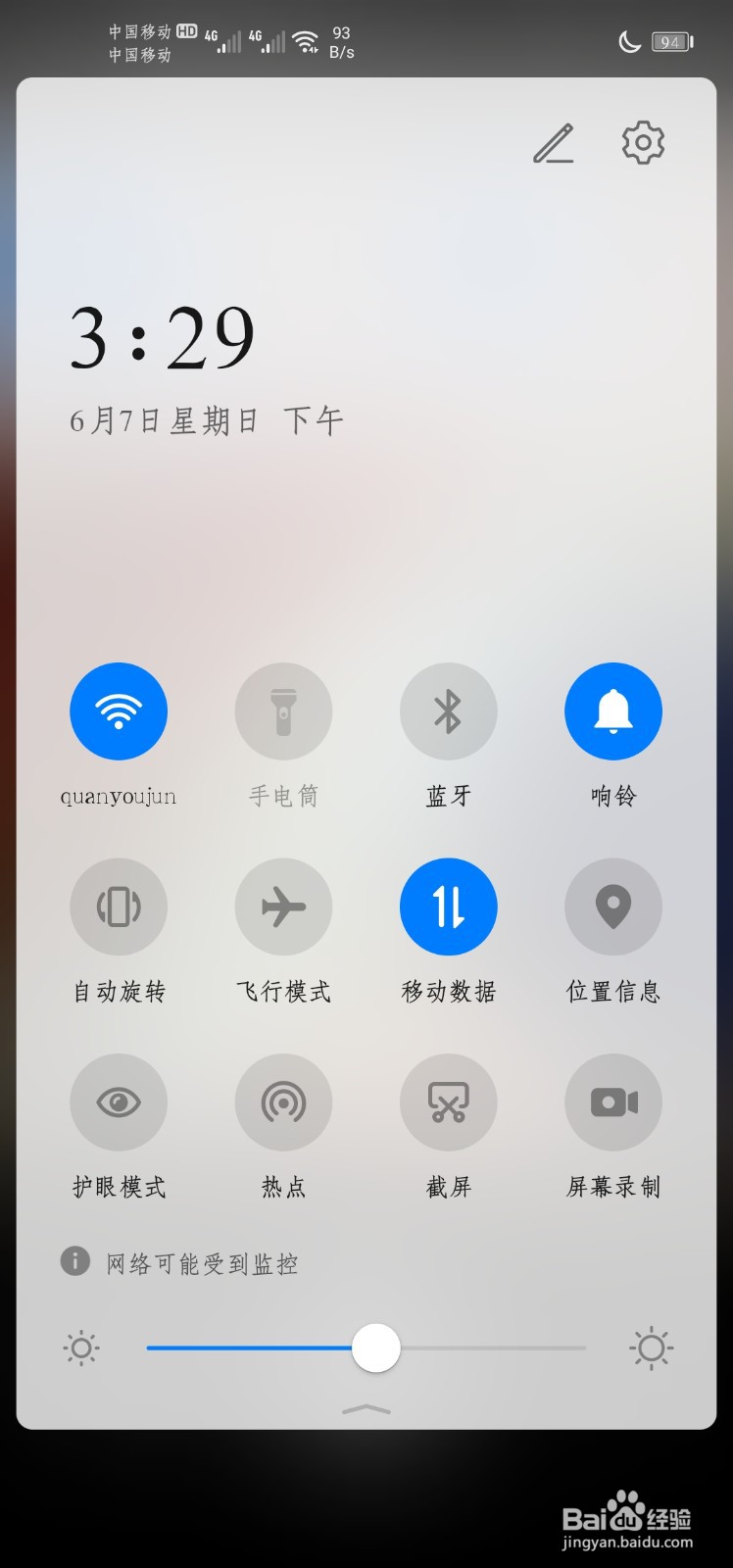This screenshot has width=733, height=1568.
Task: Turn on the flashlight
Action: 283,710
